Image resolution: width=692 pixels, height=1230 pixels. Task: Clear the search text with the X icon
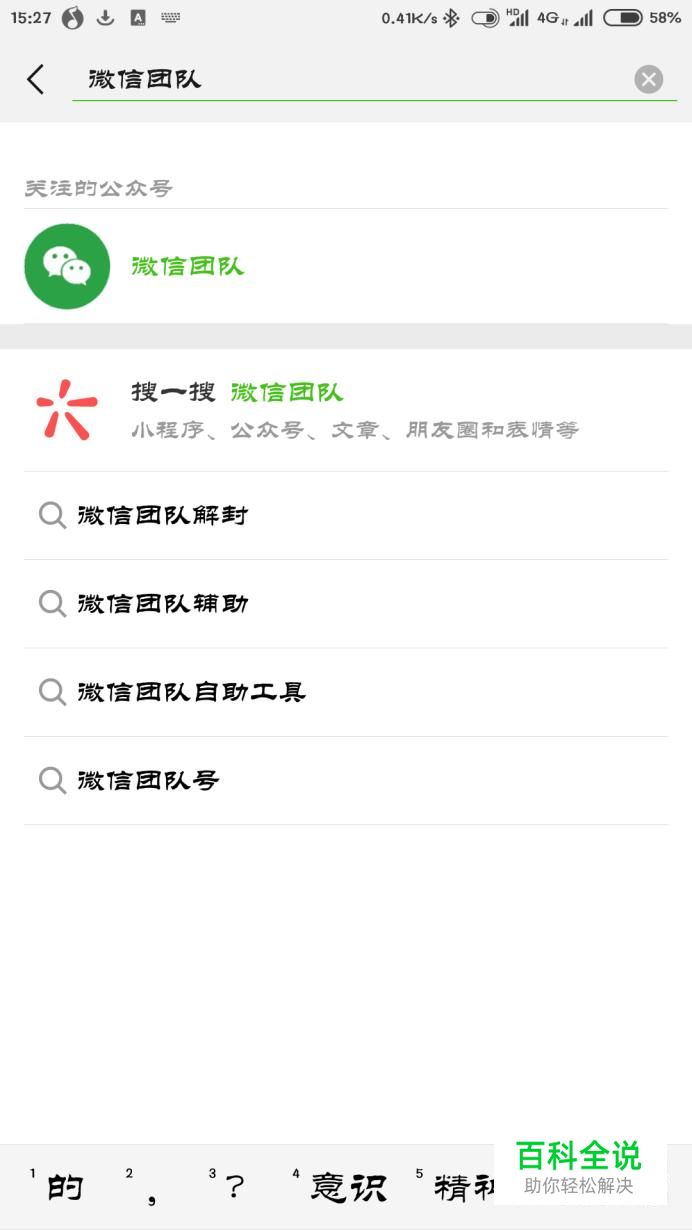pos(649,79)
